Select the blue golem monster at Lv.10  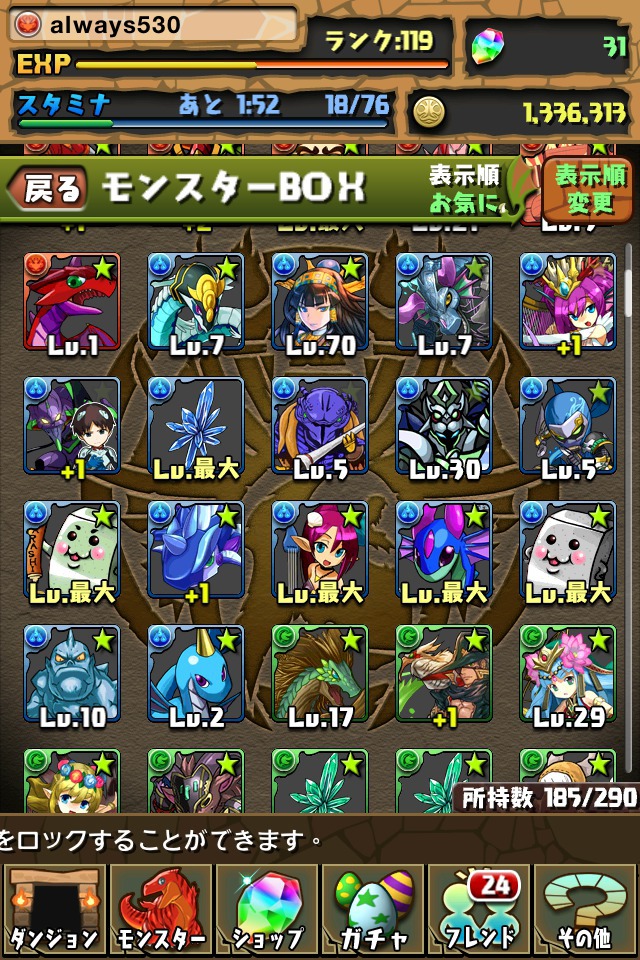coord(72,674)
